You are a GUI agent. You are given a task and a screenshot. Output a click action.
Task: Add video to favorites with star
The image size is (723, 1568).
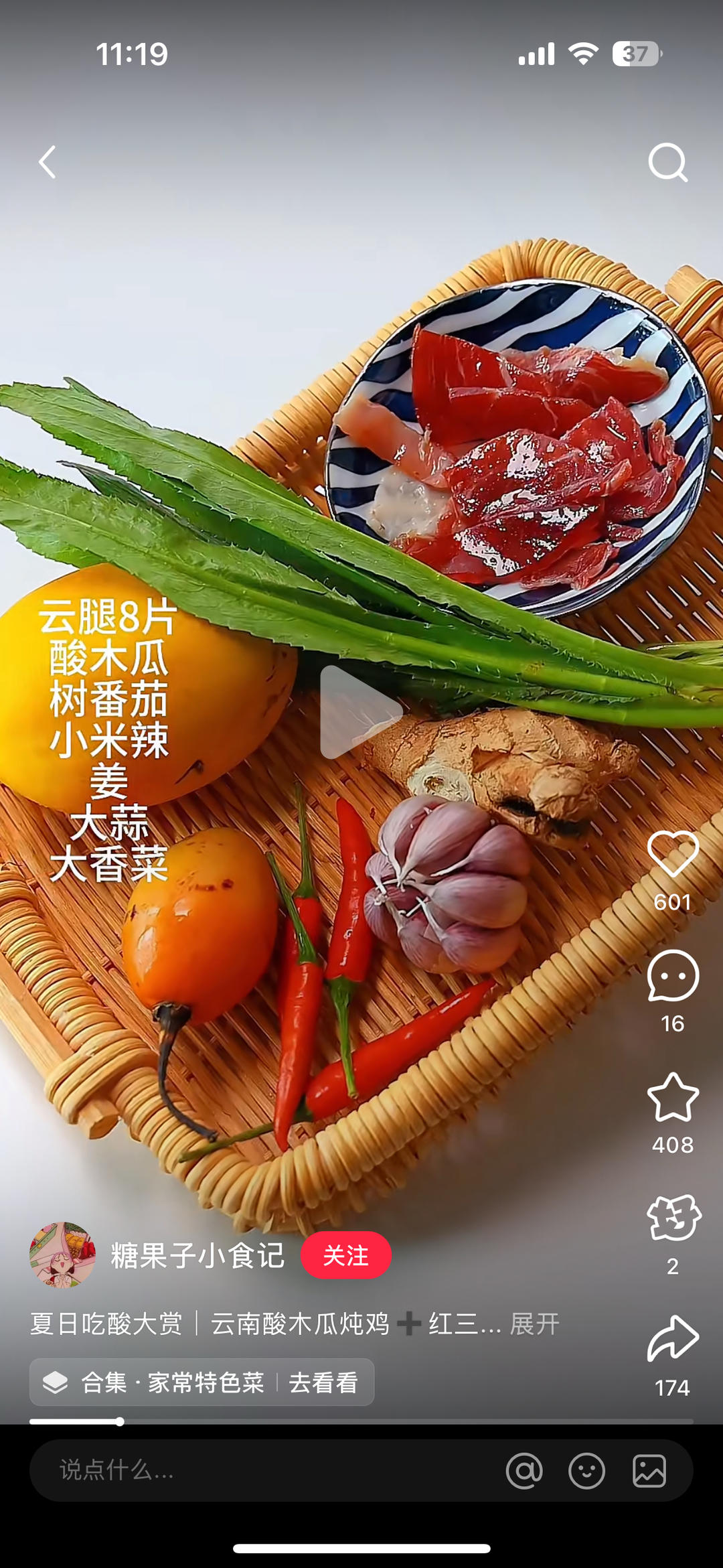click(x=673, y=1098)
